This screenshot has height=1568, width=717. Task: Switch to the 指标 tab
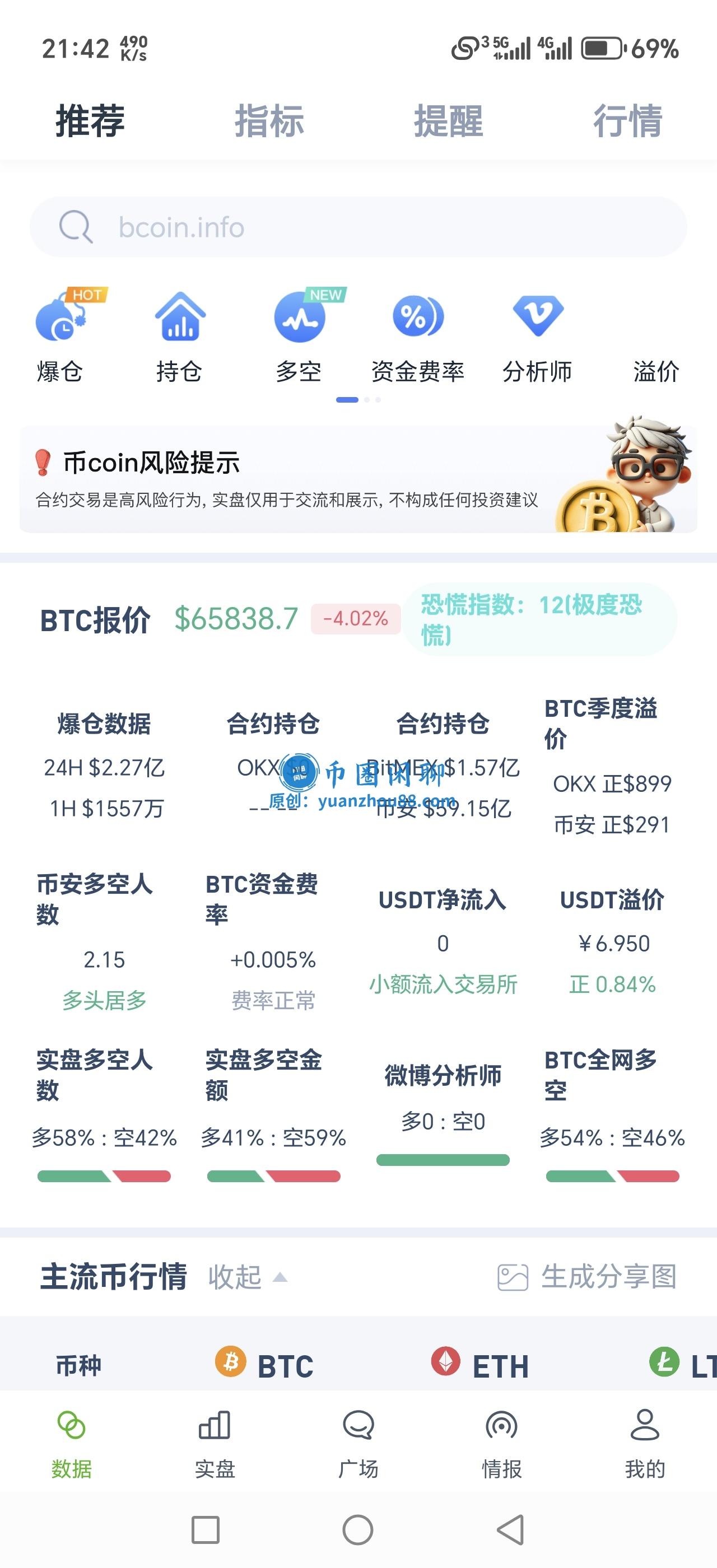point(268,122)
